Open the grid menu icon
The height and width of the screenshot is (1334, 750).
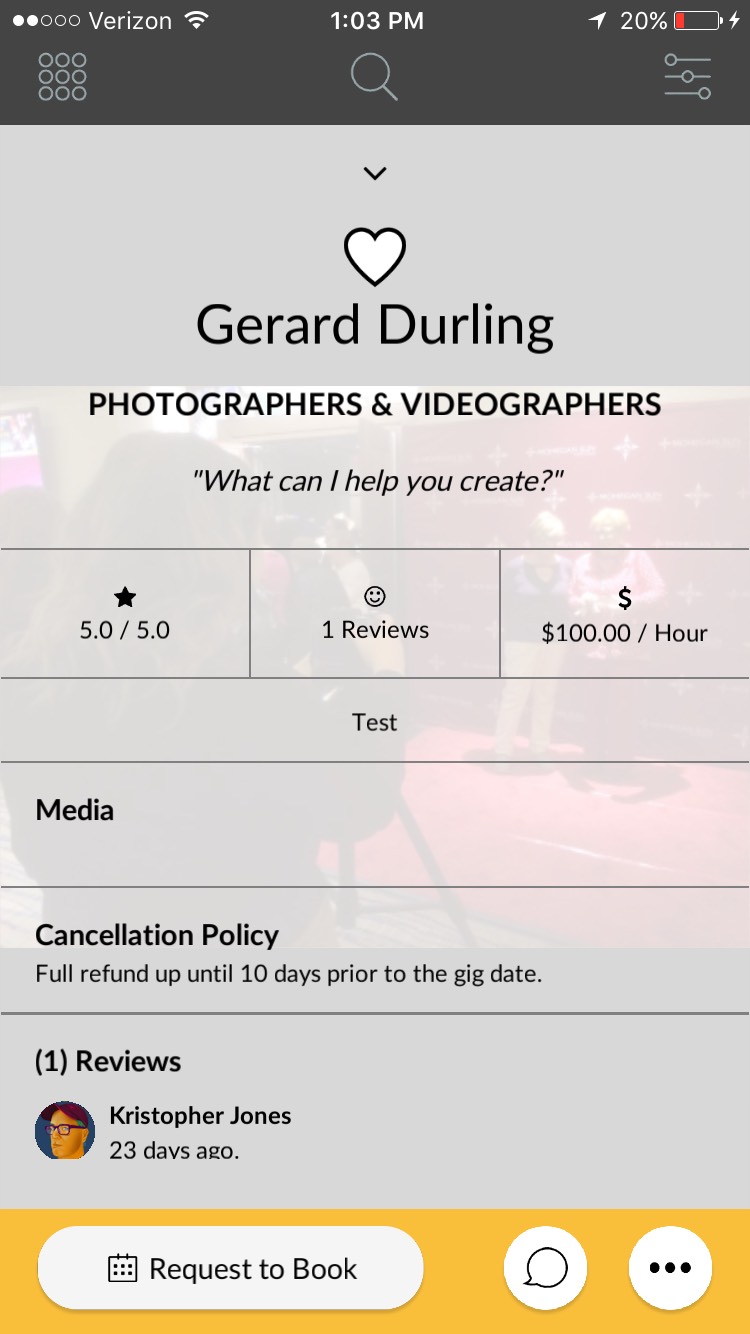click(62, 77)
